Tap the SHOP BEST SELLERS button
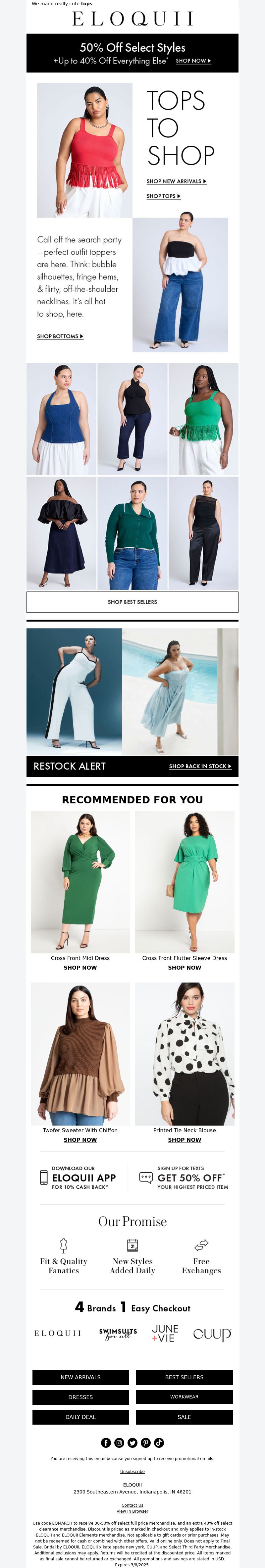 tap(132, 602)
